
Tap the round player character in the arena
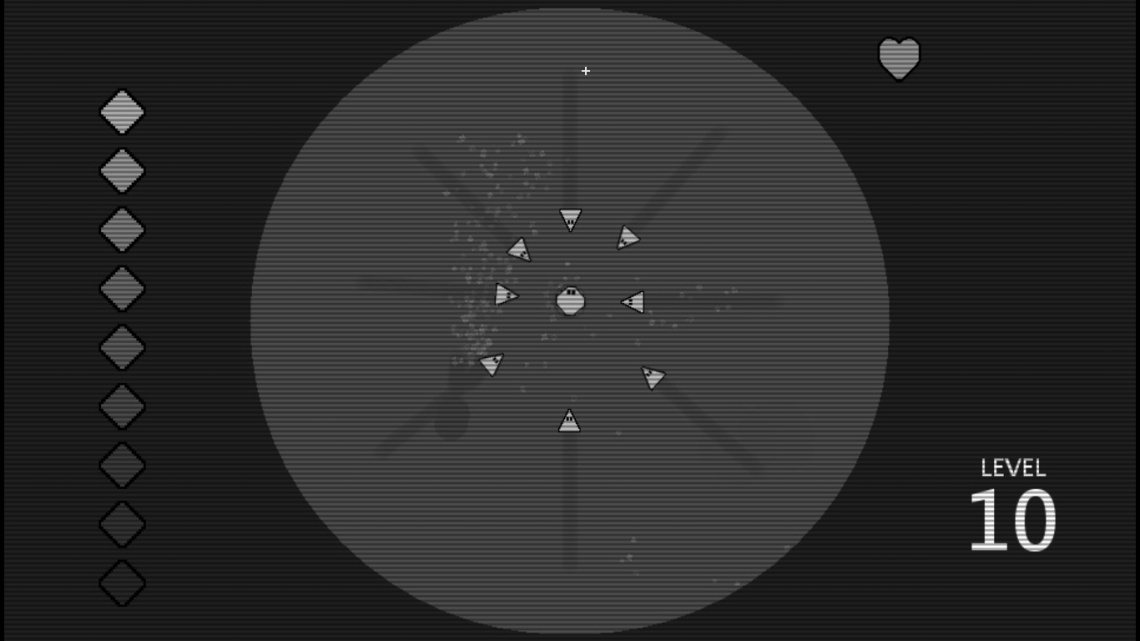tap(570, 300)
